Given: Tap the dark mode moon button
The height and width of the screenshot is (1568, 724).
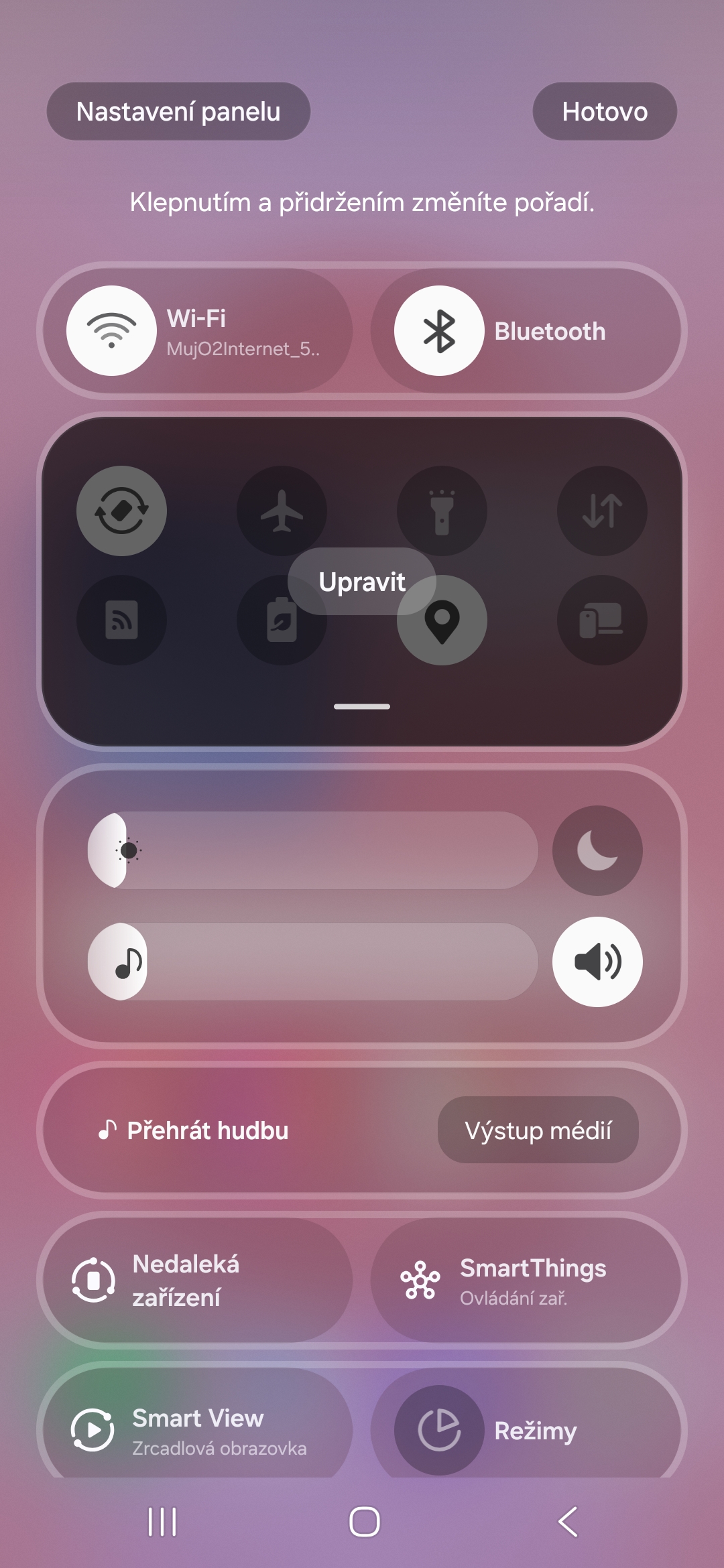Looking at the screenshot, I should click(x=597, y=850).
